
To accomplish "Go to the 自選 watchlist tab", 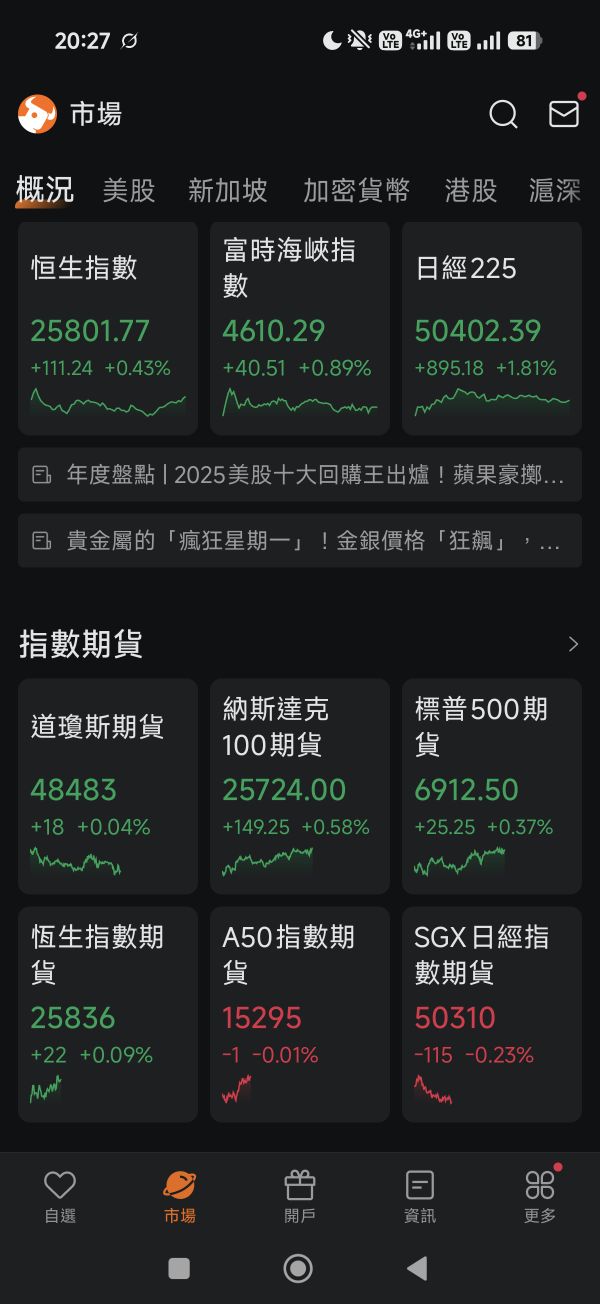I will pyautogui.click(x=60, y=1197).
